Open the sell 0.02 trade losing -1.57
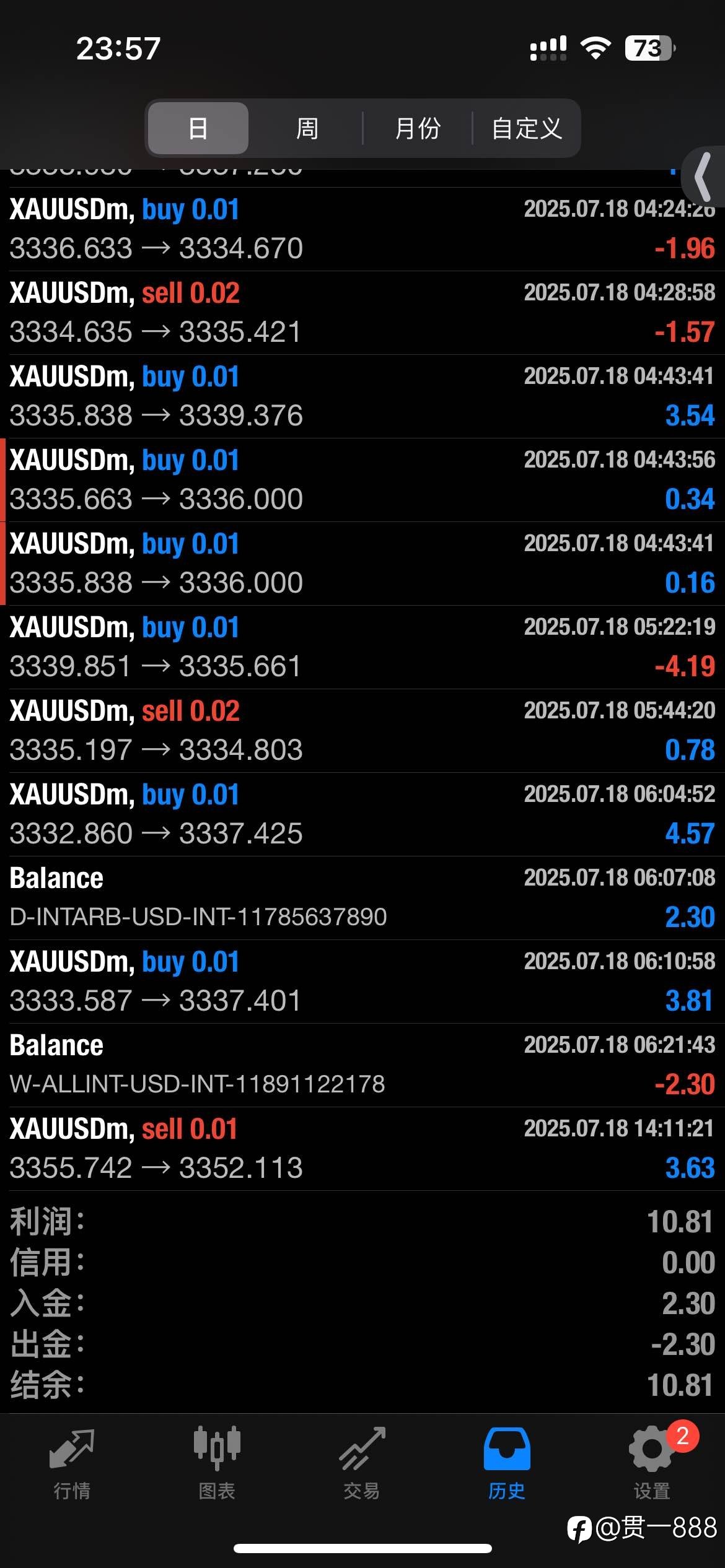The height and width of the screenshot is (1568, 725). (362, 313)
